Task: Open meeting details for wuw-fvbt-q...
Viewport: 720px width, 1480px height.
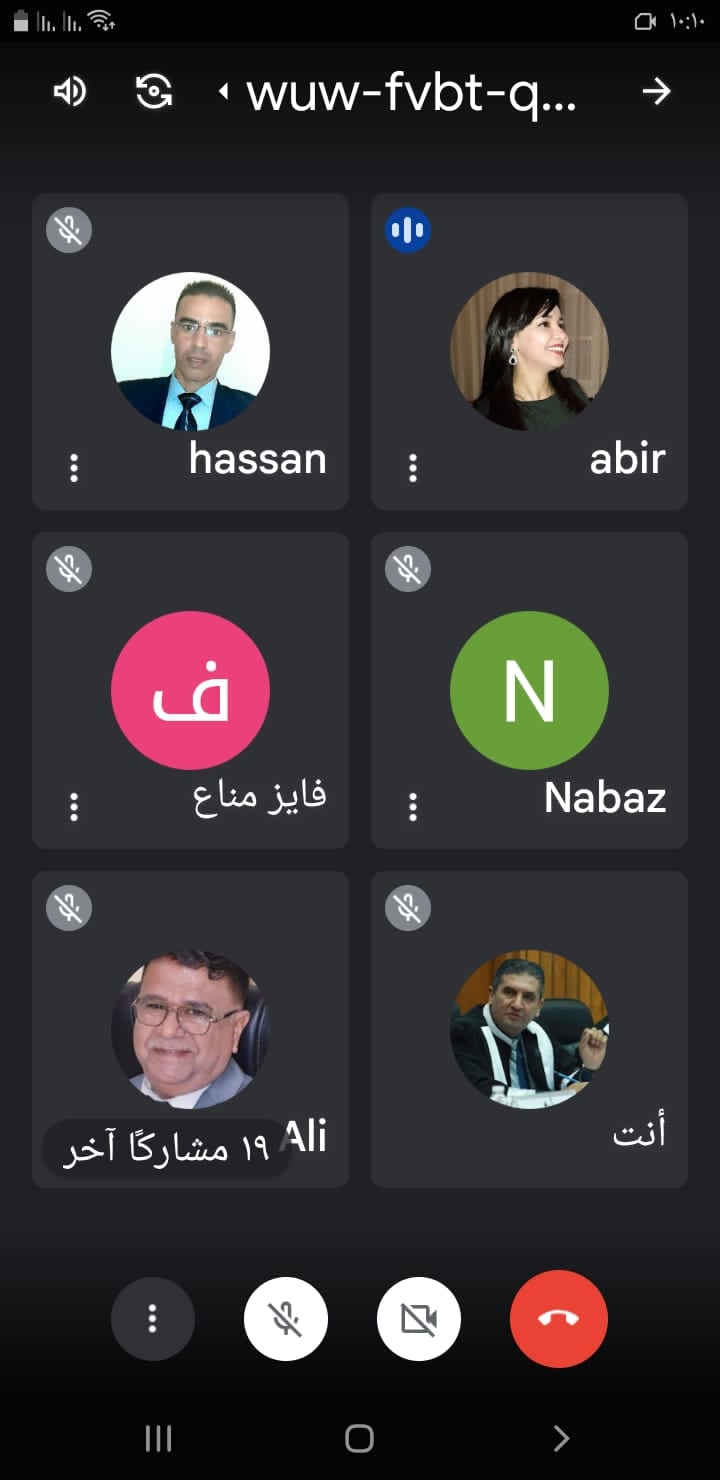Action: [398, 93]
